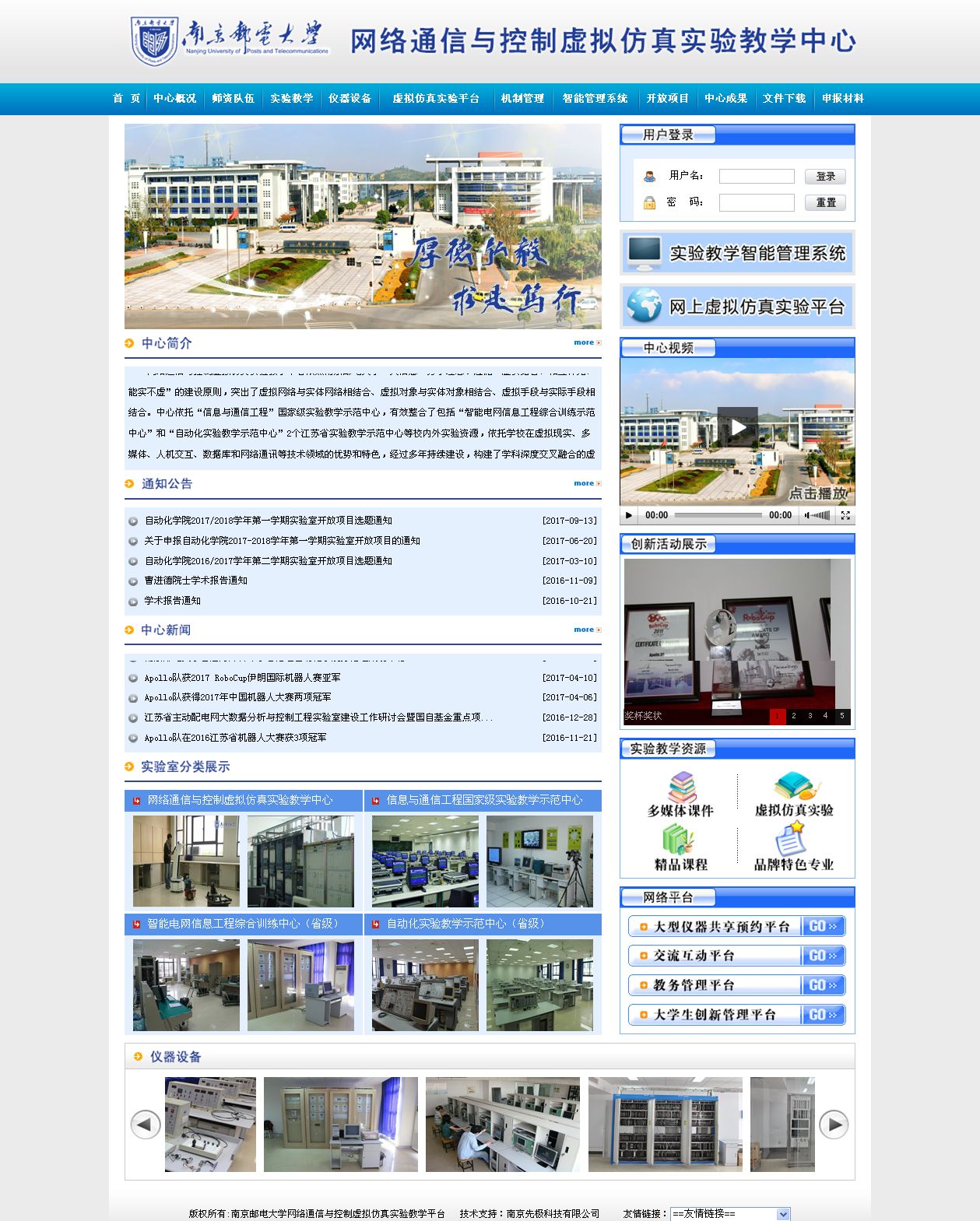Screen dimensions: 980x1221
Task: Focus the 用户名 input field
Action: [756, 176]
